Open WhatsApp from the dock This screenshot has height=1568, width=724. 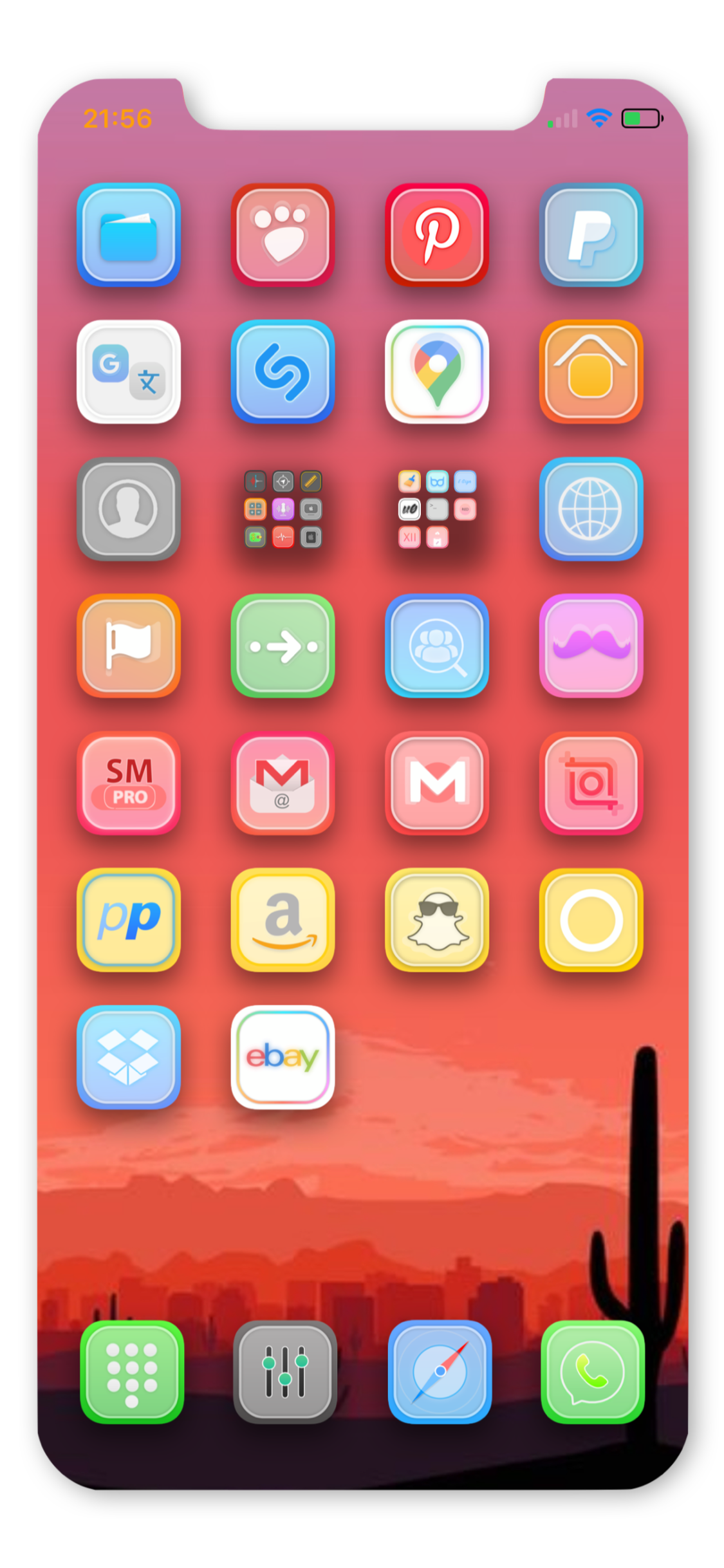point(592,1372)
